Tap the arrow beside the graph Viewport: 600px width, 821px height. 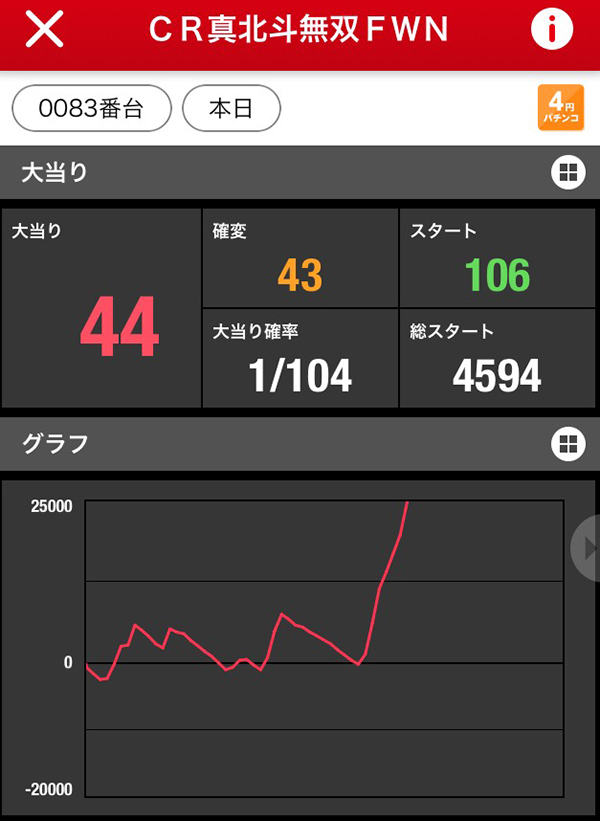[x=587, y=547]
